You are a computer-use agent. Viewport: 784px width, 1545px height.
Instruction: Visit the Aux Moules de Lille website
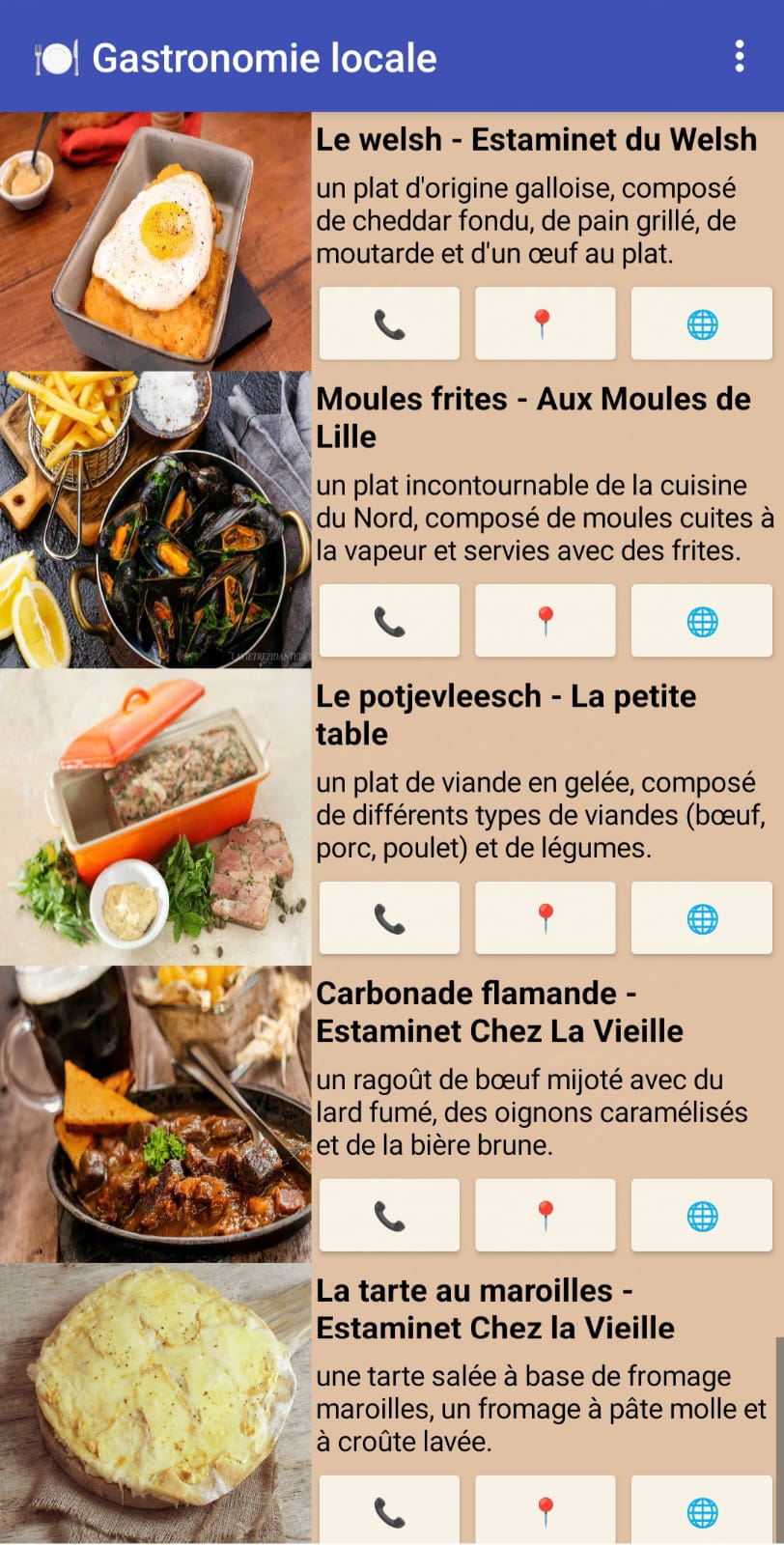pos(702,621)
